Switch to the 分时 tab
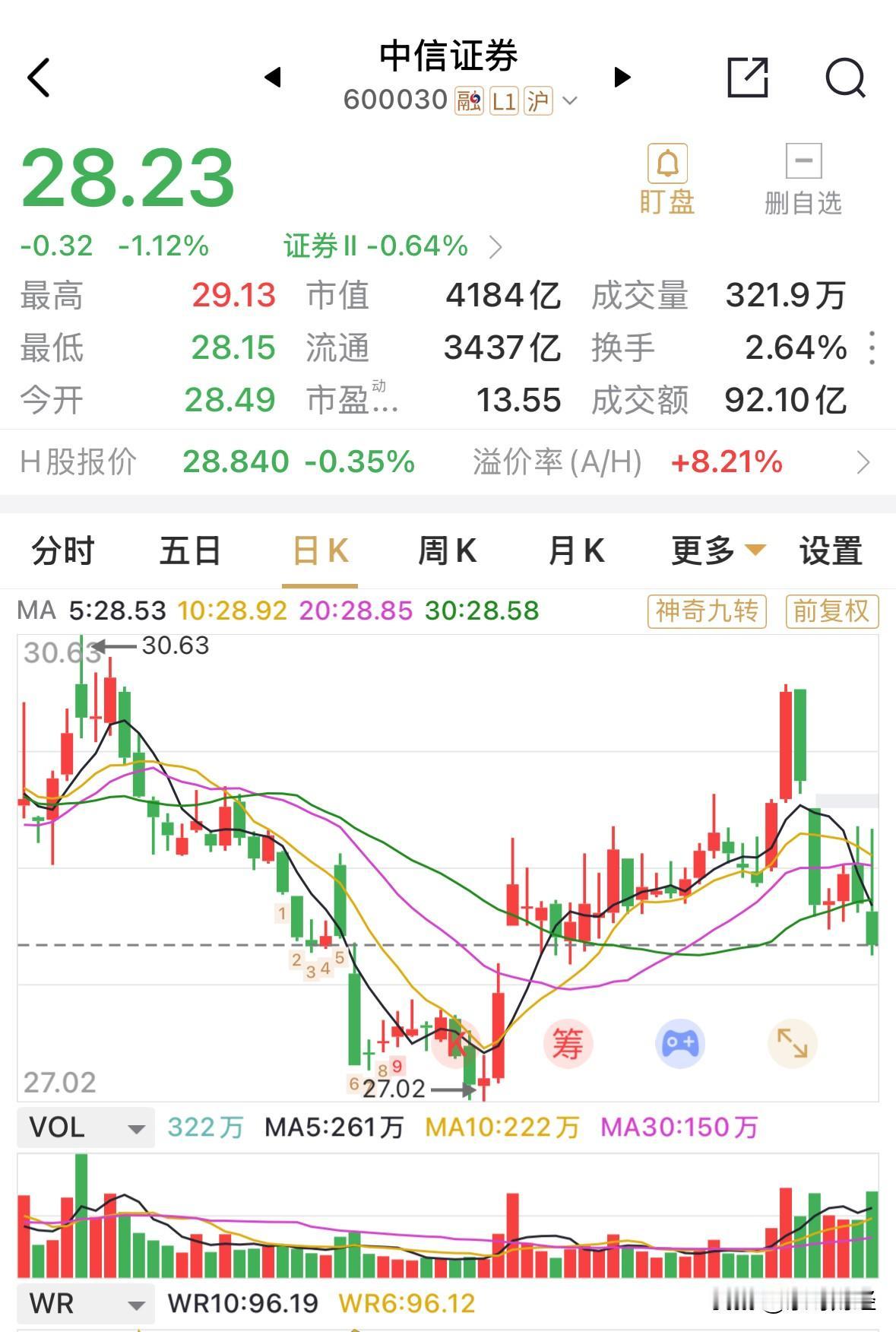Viewport: 896px width, 1332px height. pyautogui.click(x=61, y=550)
